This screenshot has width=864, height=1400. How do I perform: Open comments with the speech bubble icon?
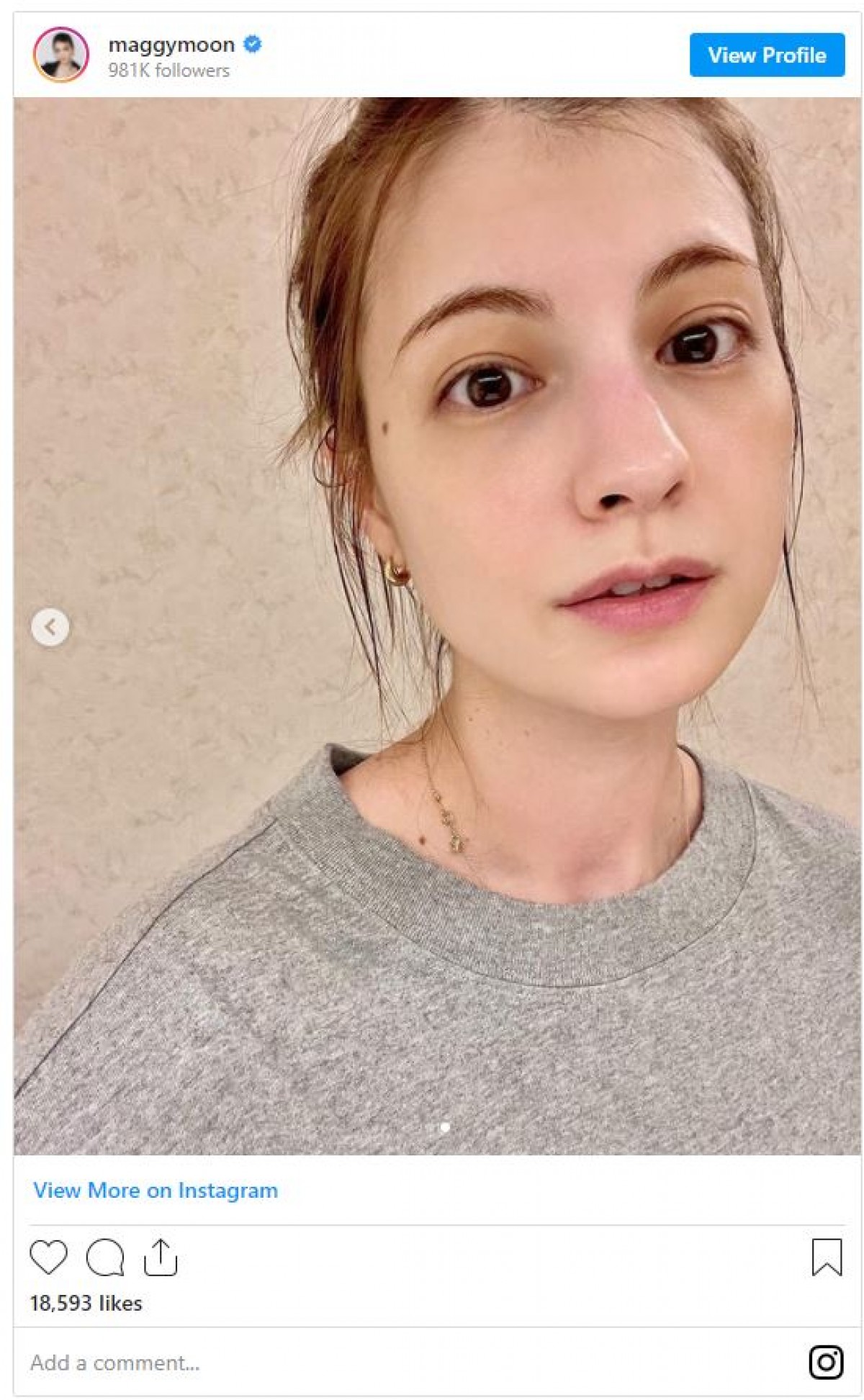(105, 1257)
